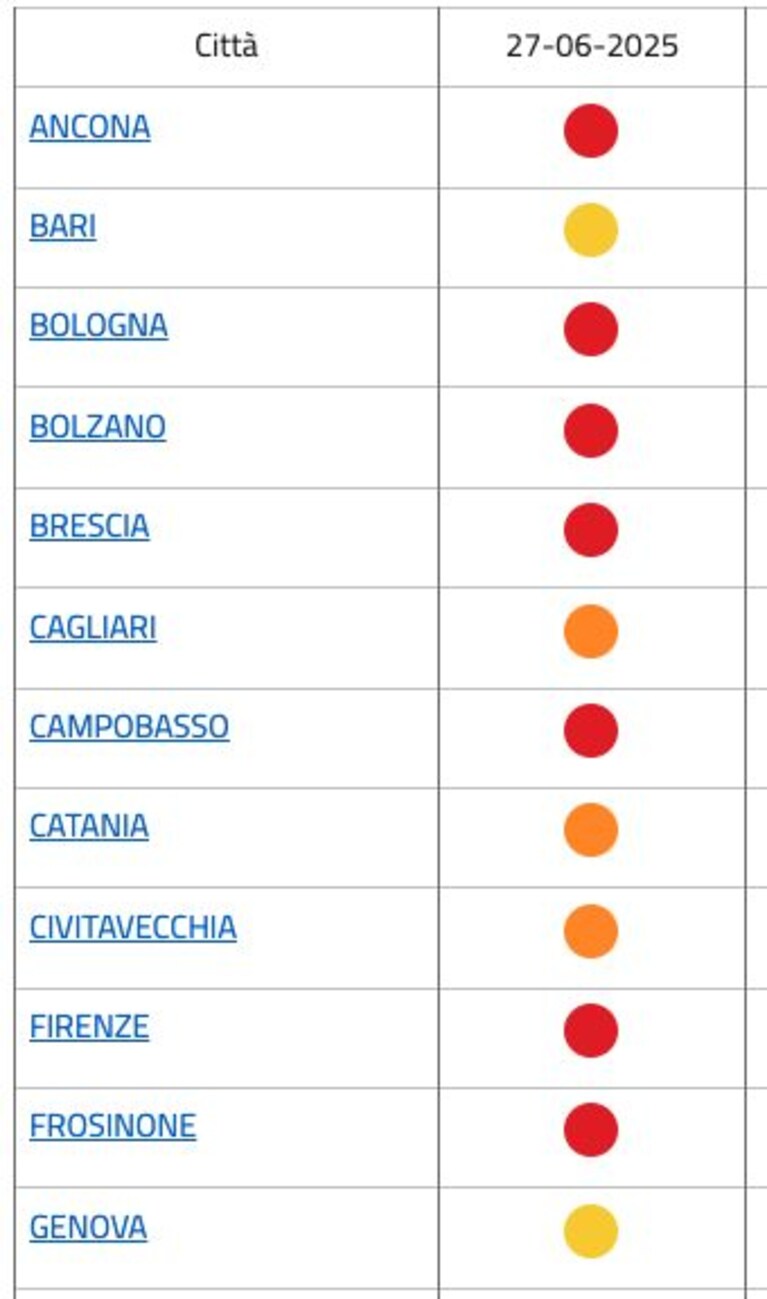Image resolution: width=767 pixels, height=1299 pixels.
Task: Tap the CIVITAVECCHIA link
Action: [x=133, y=927]
